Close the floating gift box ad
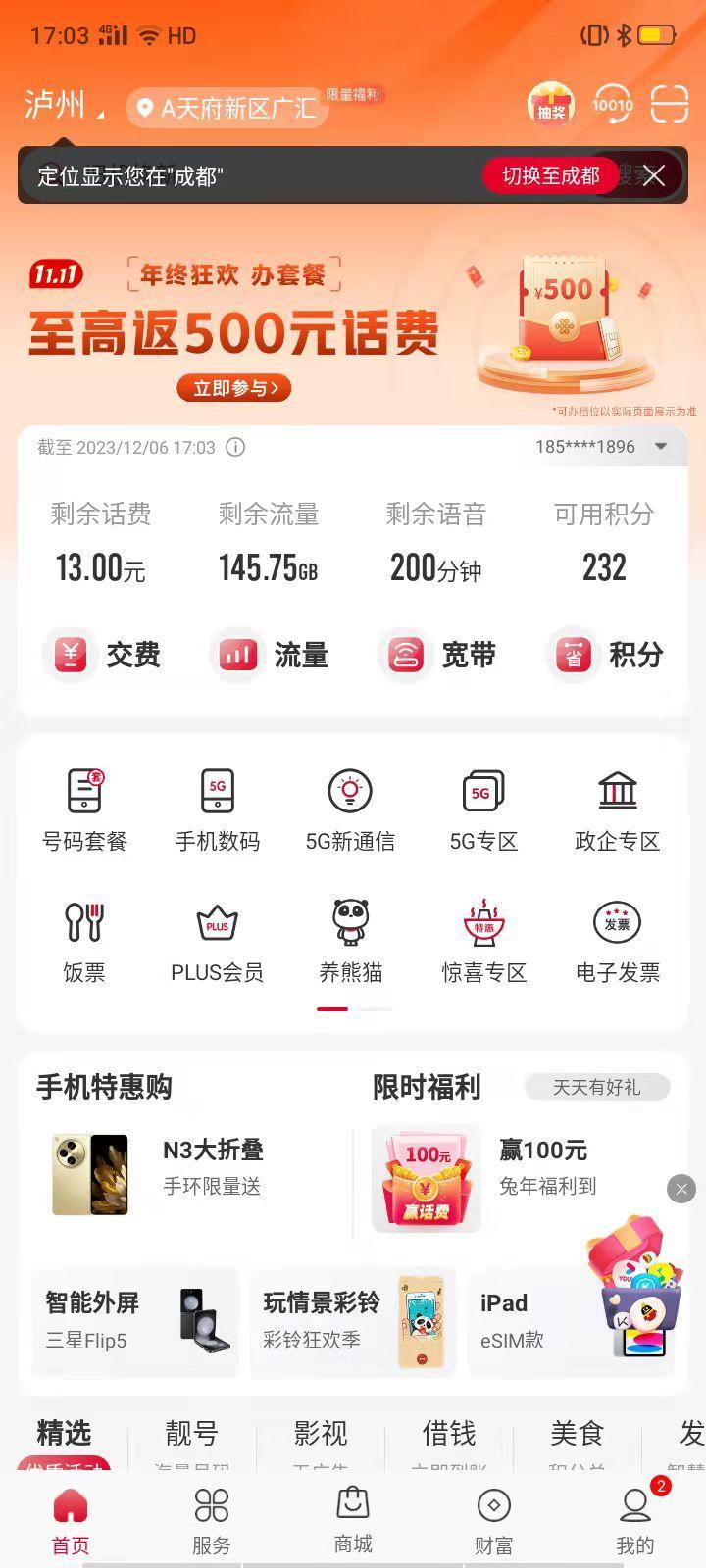The width and height of the screenshot is (706, 1568). (x=681, y=1189)
